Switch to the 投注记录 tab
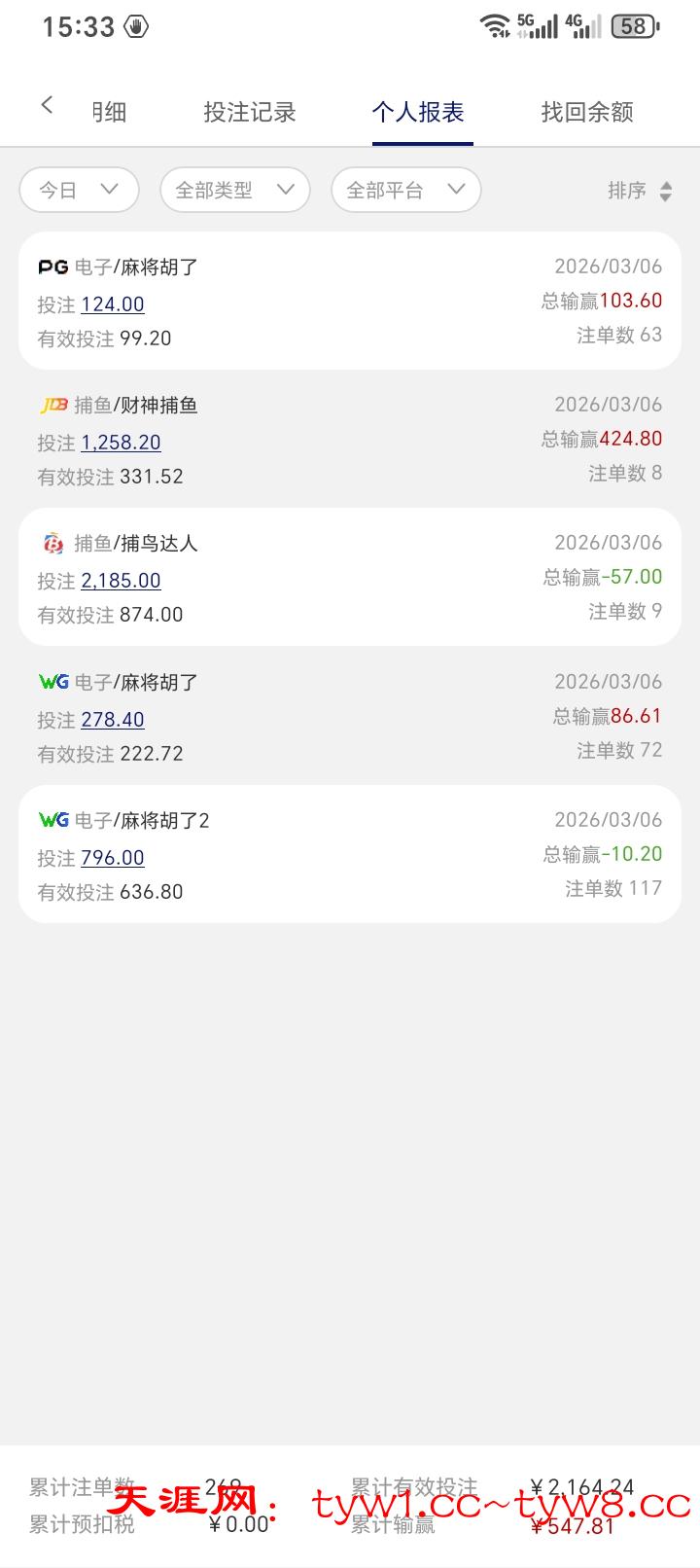 (250, 112)
